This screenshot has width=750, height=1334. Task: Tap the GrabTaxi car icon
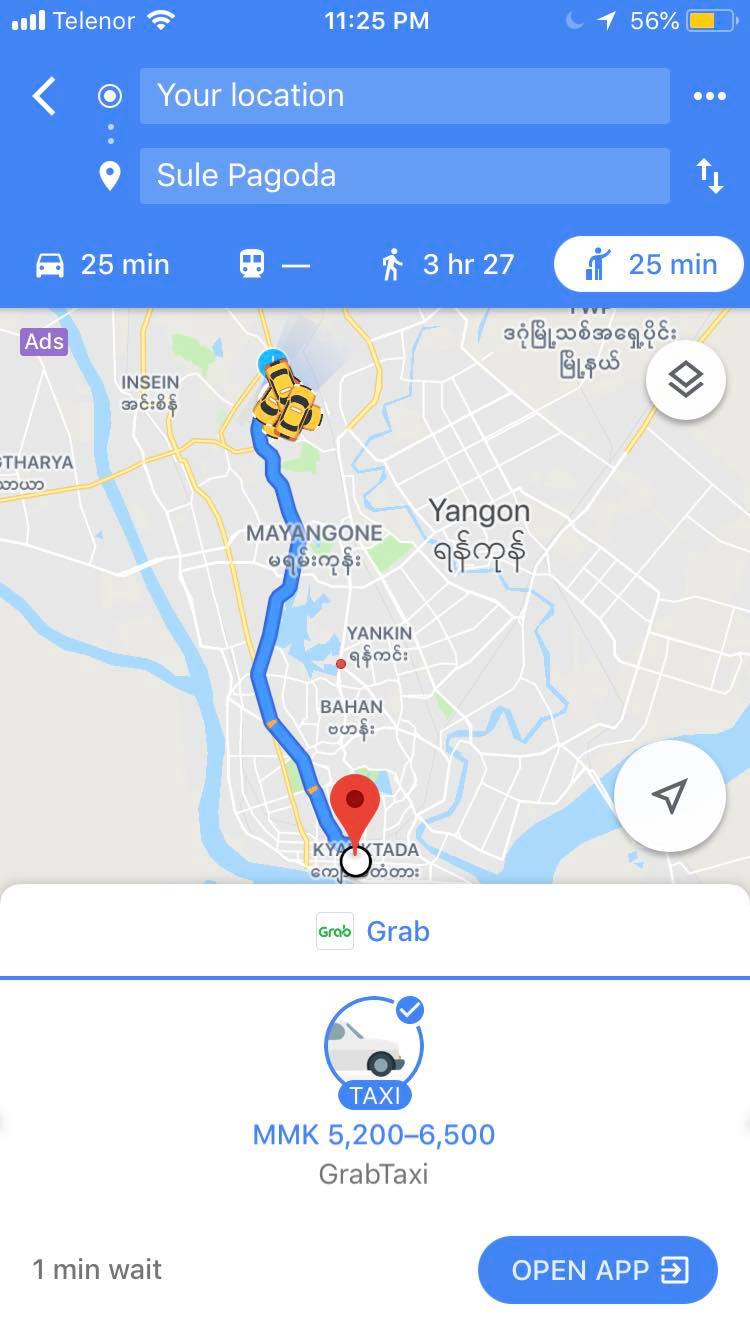[x=375, y=1043]
